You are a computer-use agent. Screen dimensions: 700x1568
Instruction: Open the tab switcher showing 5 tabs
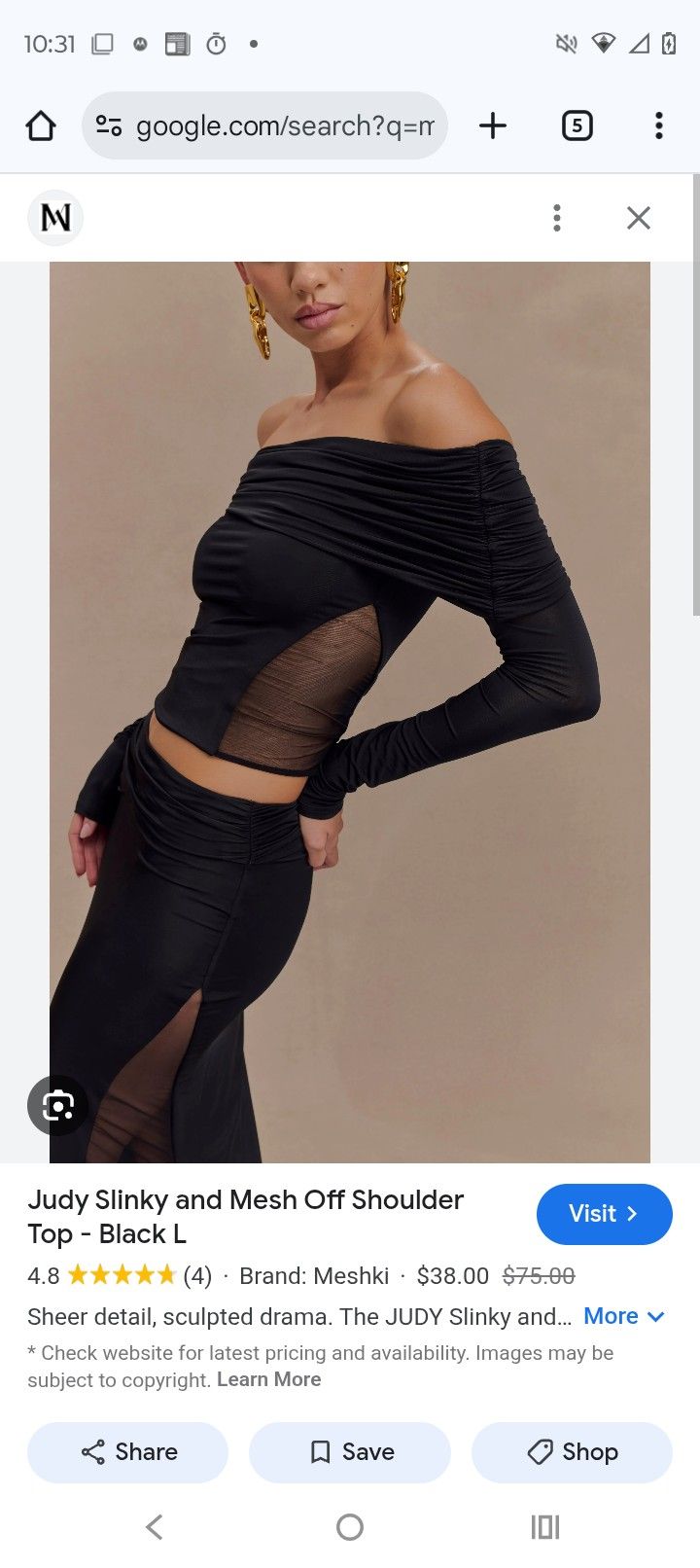tap(577, 125)
